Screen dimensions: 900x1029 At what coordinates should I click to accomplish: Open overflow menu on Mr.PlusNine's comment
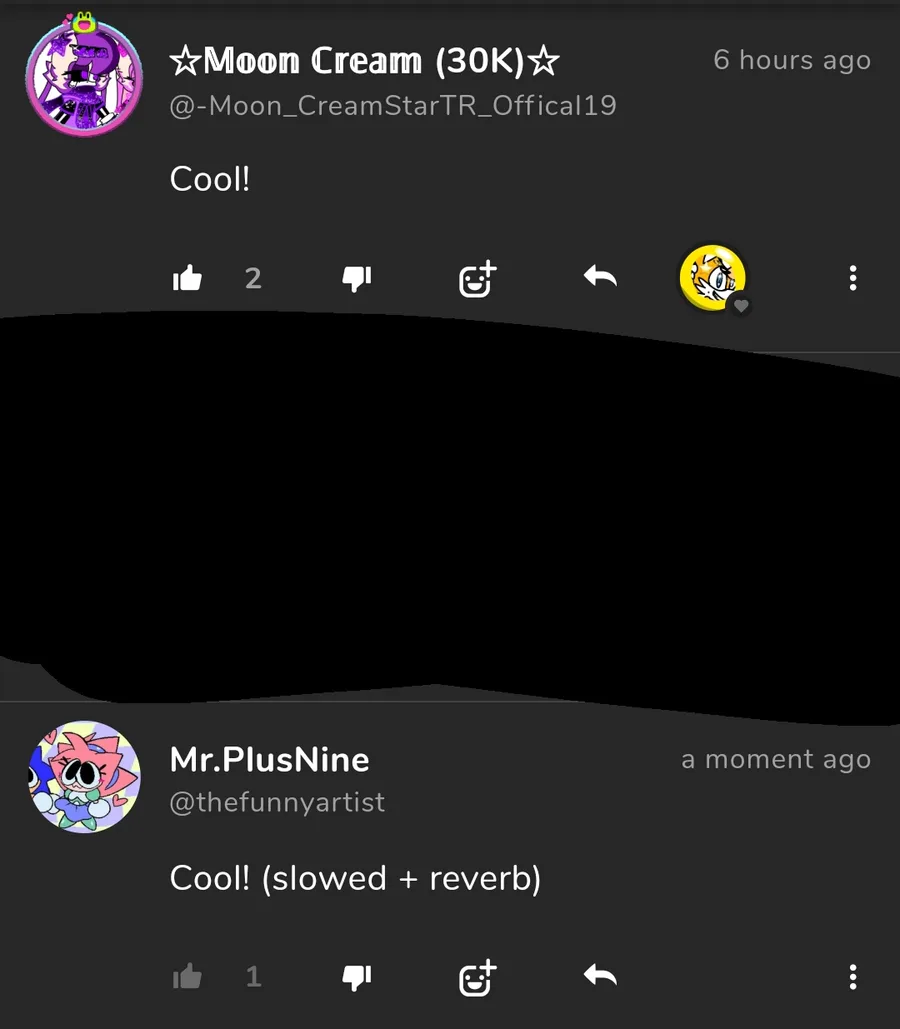[x=852, y=976]
